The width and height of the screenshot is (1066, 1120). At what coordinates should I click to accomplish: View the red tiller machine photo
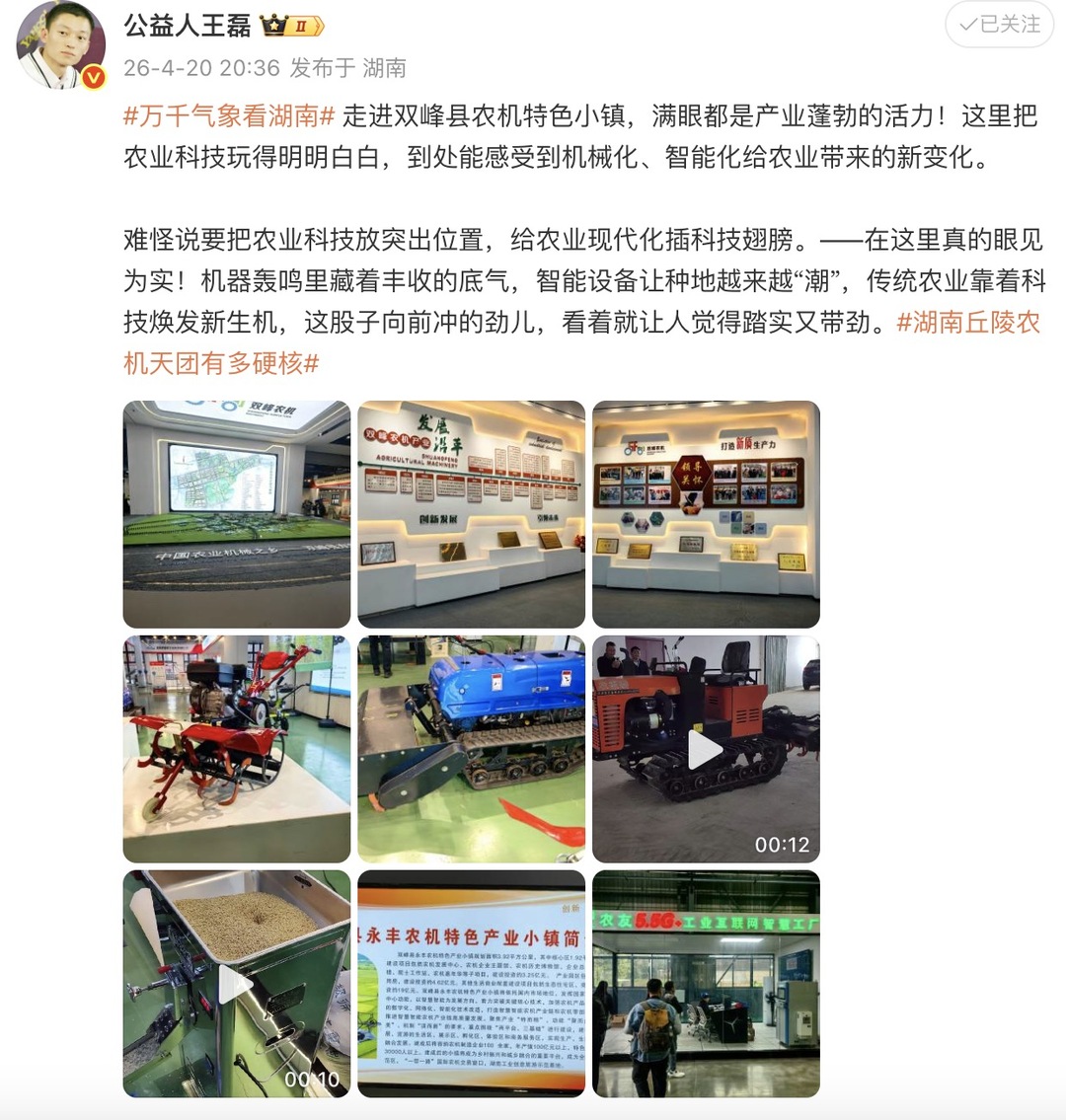tap(237, 749)
